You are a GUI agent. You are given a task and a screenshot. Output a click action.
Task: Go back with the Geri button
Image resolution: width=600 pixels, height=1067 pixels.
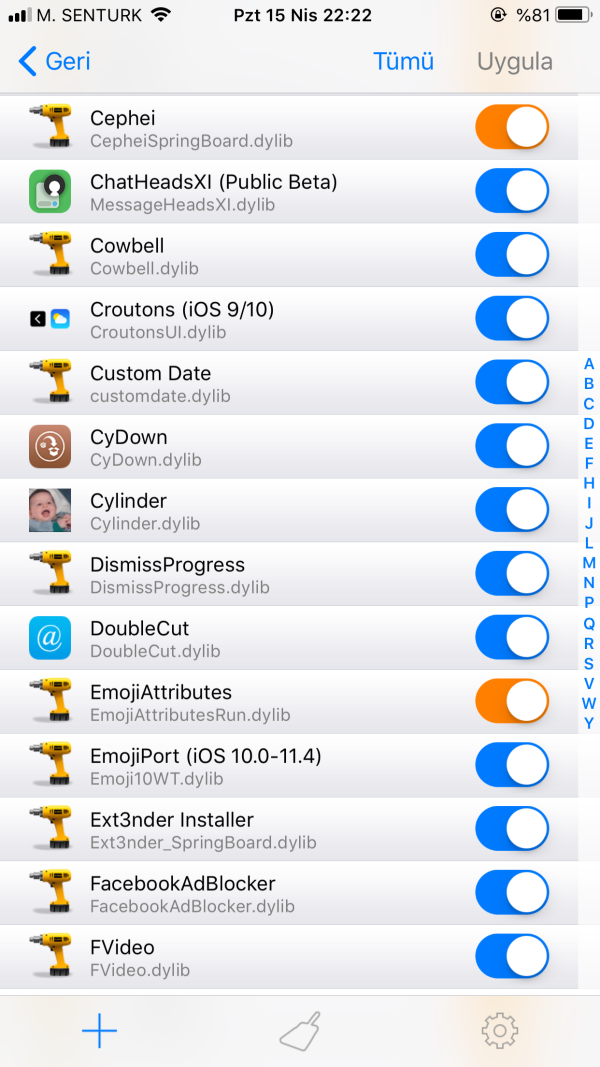tap(55, 61)
